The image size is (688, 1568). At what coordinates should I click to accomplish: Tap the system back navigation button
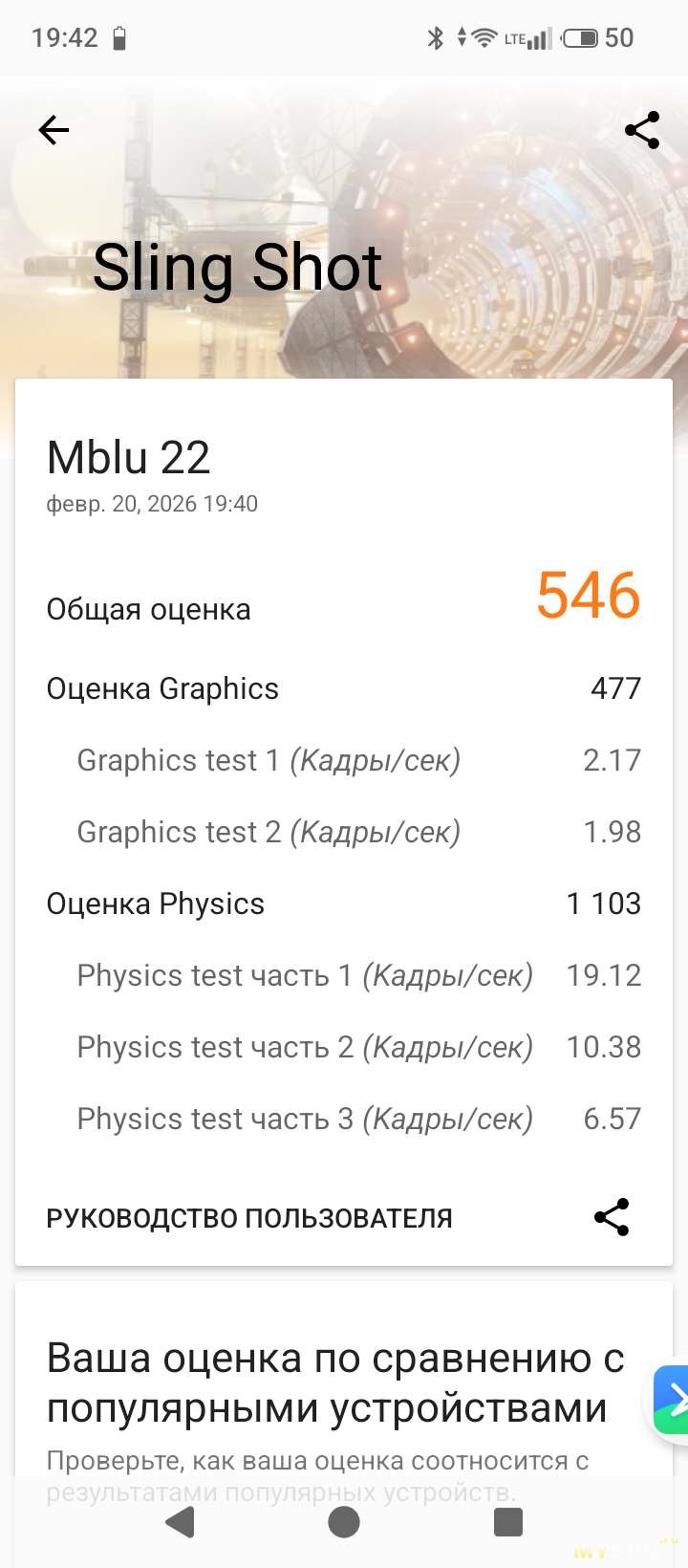(181, 1521)
